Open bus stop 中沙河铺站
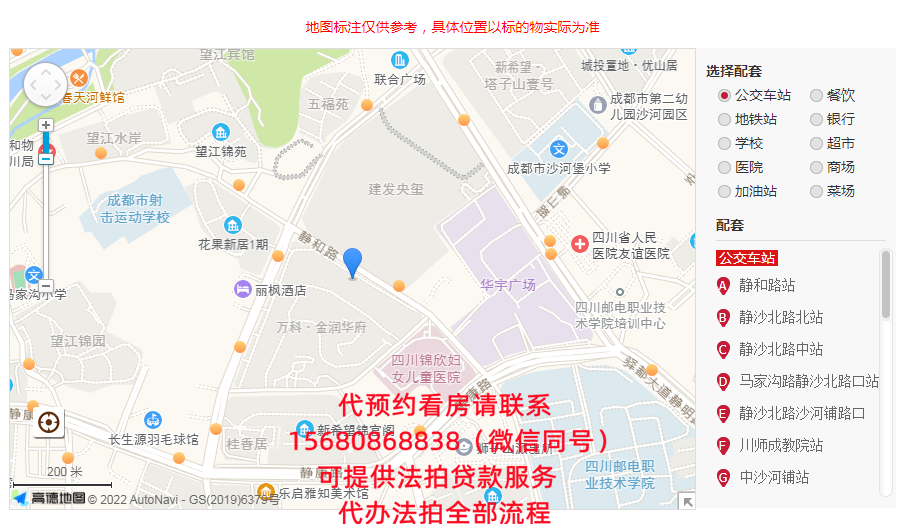 pos(774,478)
